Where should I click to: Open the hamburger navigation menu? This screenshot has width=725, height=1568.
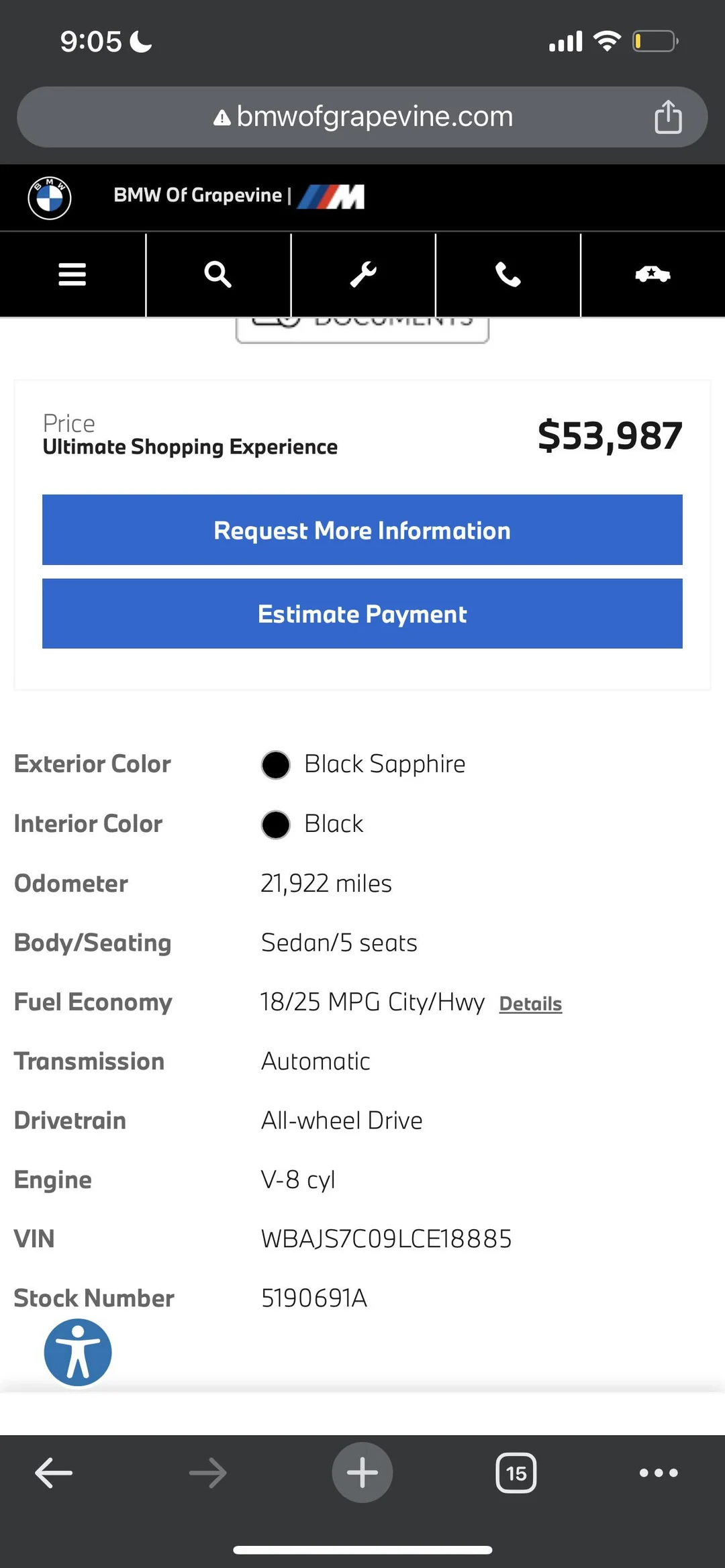coord(72,274)
